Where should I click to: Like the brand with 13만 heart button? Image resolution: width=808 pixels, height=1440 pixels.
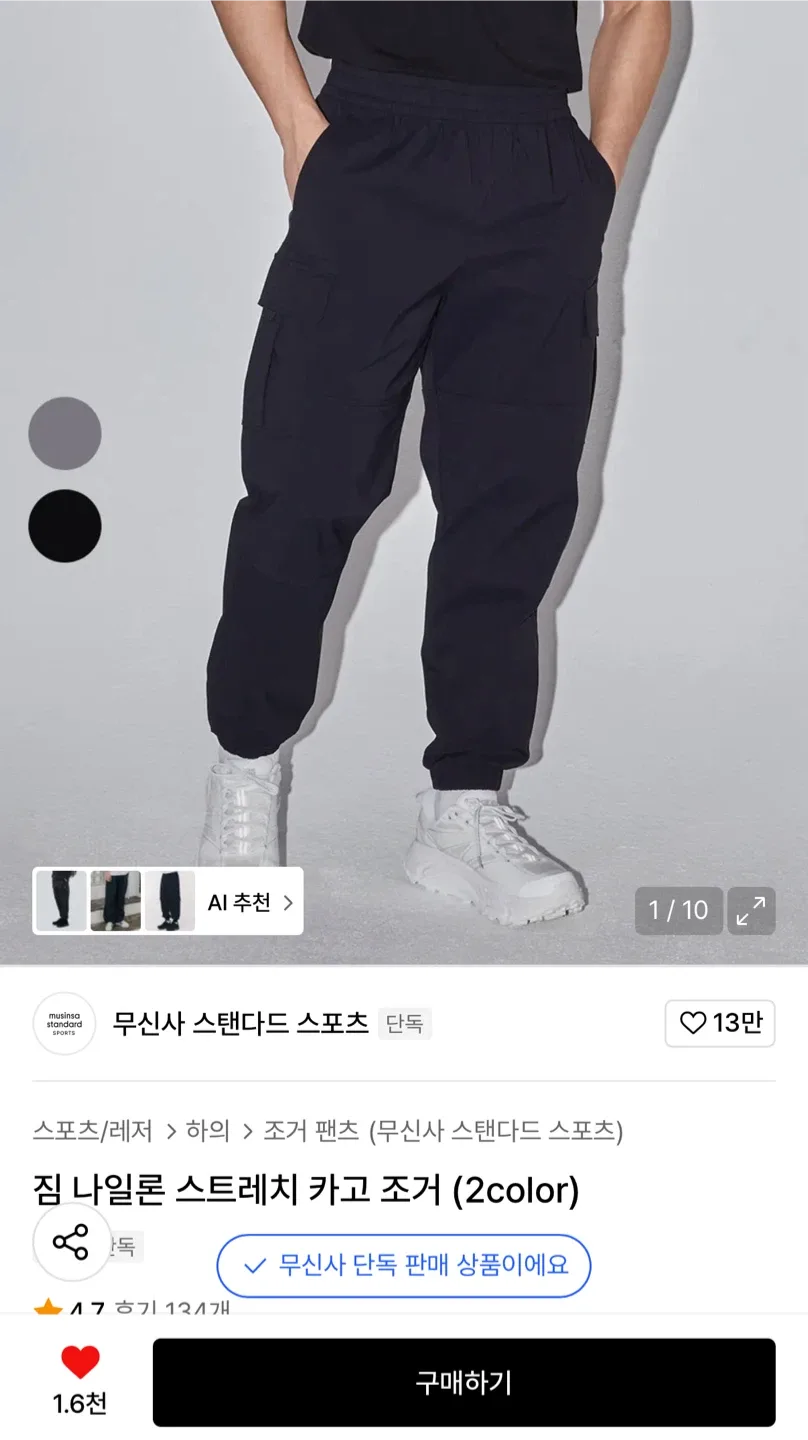tap(719, 1023)
